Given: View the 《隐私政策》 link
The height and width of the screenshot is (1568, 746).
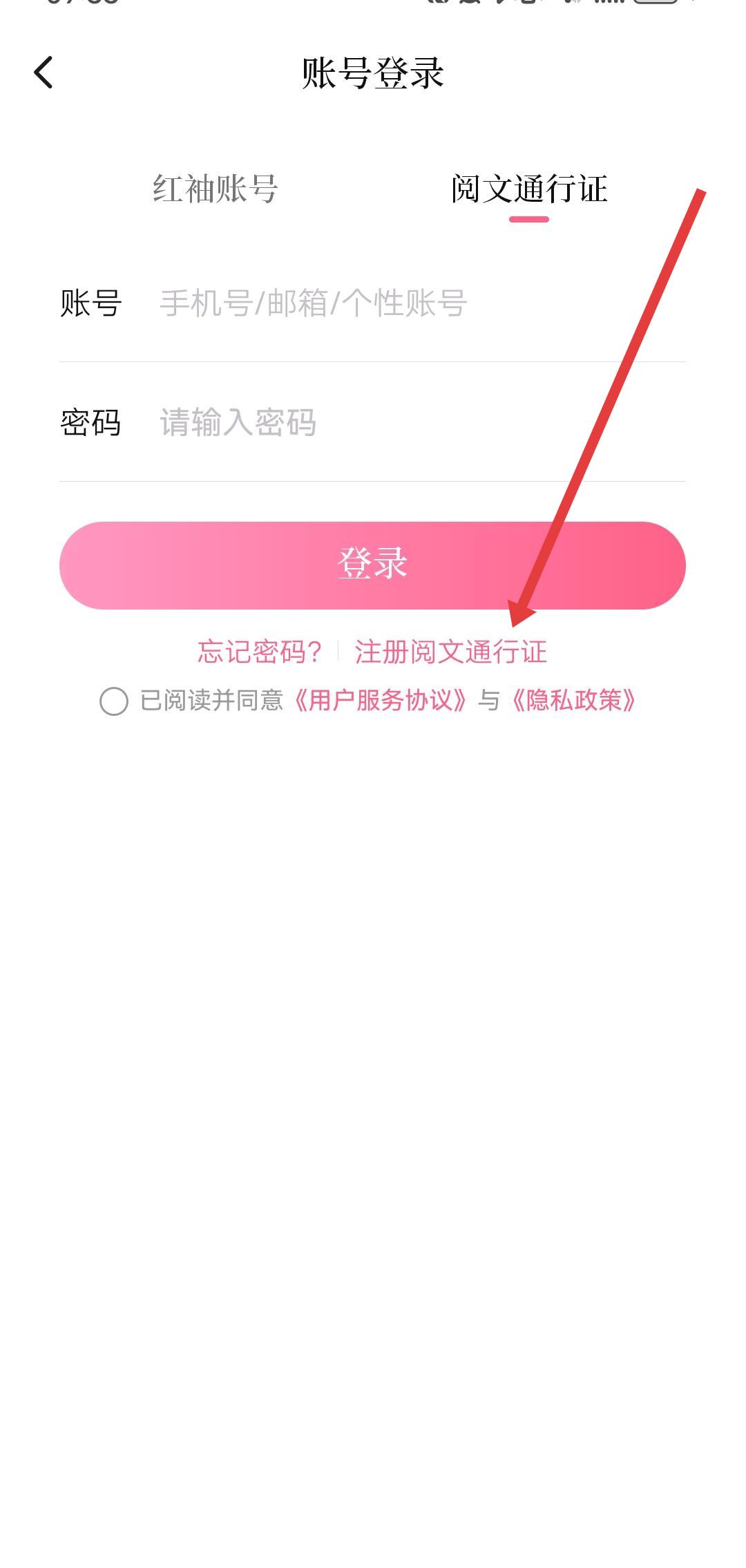Looking at the screenshot, I should (x=573, y=701).
